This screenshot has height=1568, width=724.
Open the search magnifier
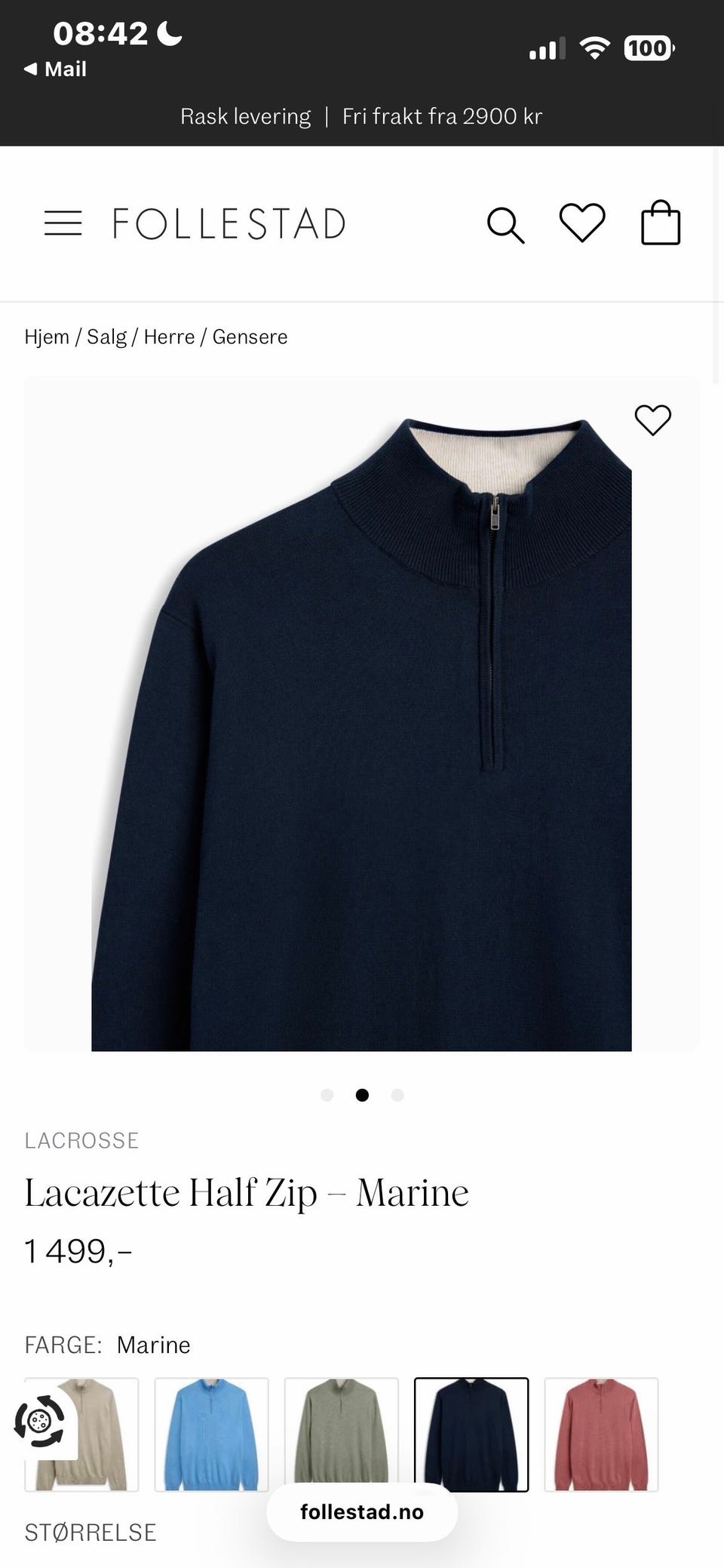(505, 225)
